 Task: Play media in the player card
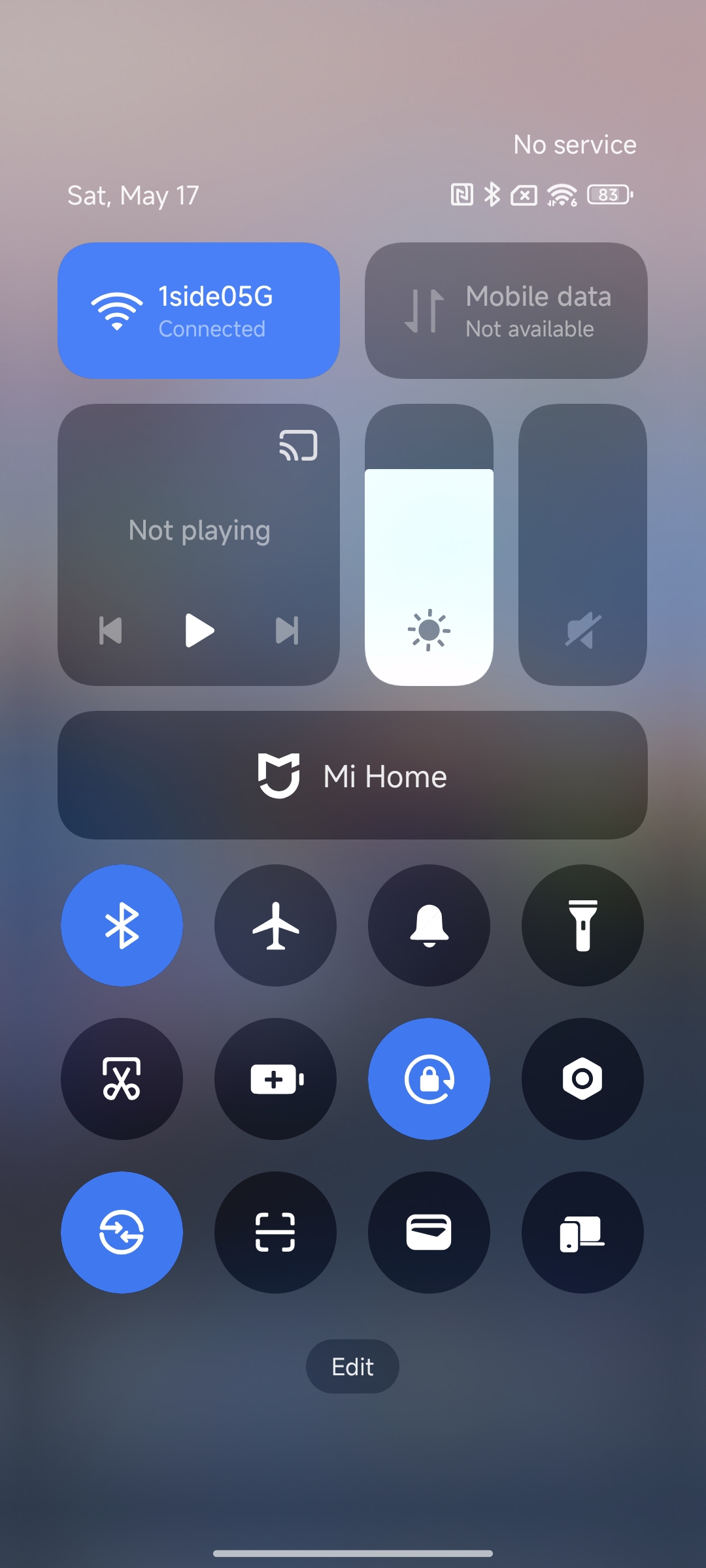199,630
